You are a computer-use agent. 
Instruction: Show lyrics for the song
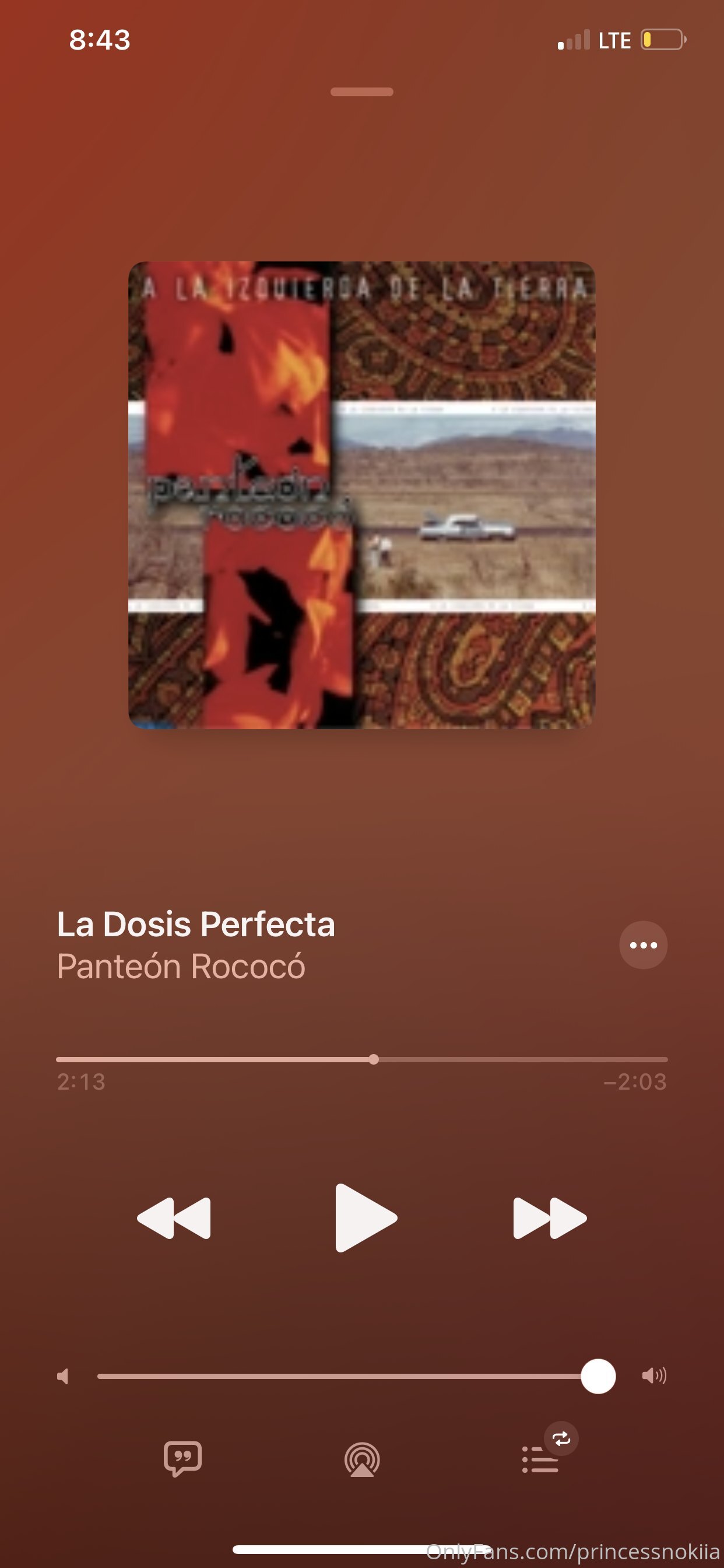tap(182, 1458)
